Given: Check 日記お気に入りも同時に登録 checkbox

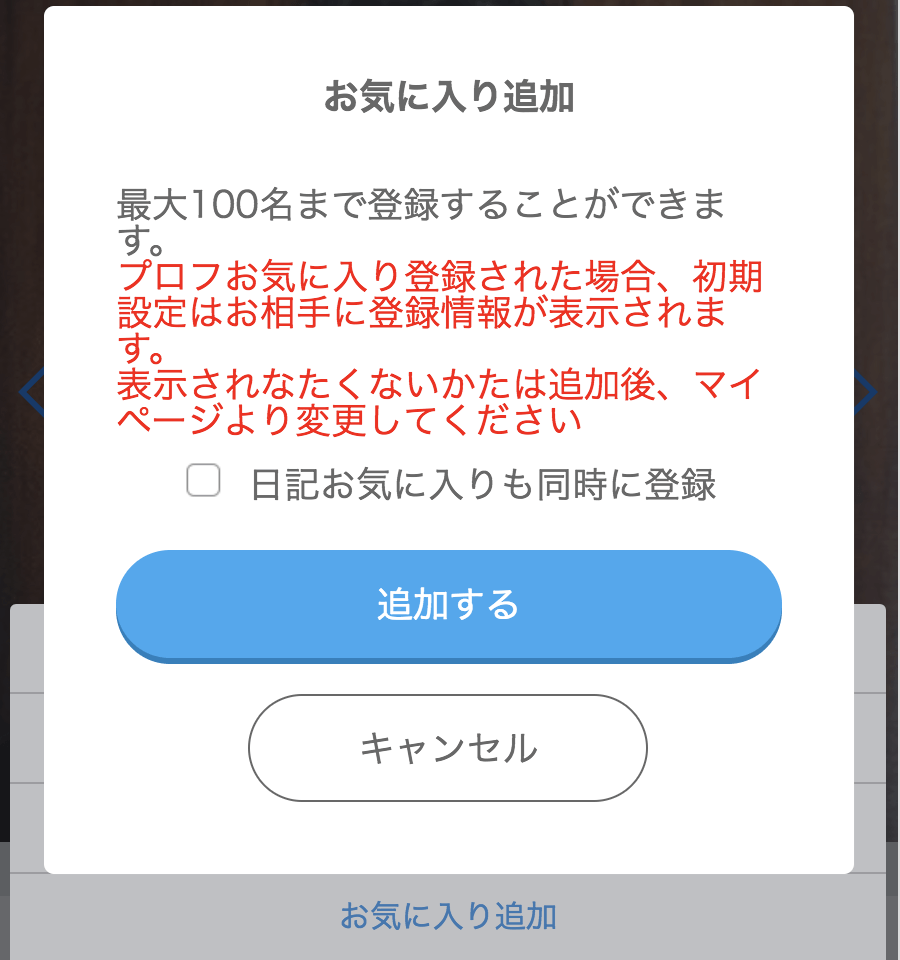Looking at the screenshot, I should 204,481.
